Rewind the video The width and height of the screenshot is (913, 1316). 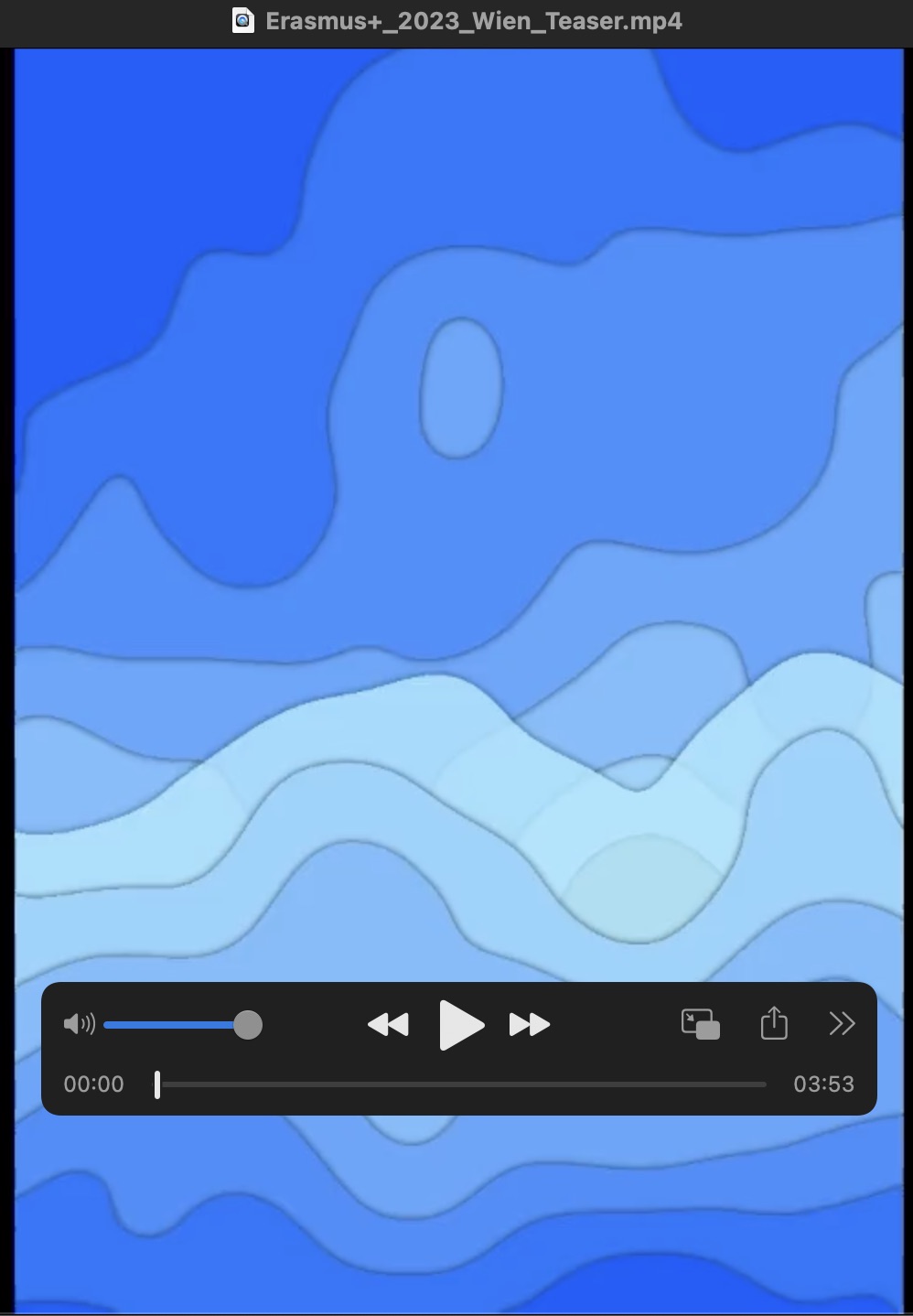388,1024
